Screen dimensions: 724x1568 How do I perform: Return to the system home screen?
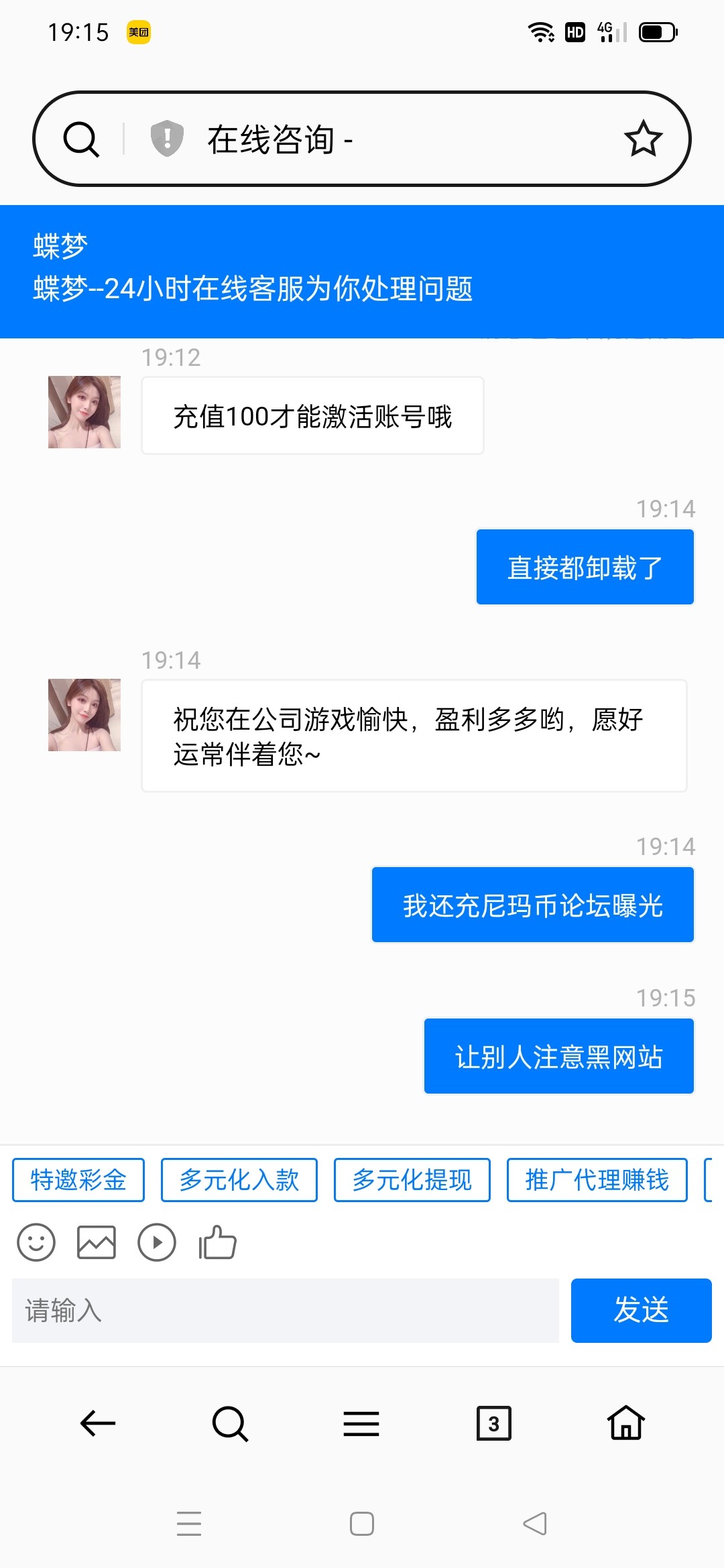pos(362,1524)
